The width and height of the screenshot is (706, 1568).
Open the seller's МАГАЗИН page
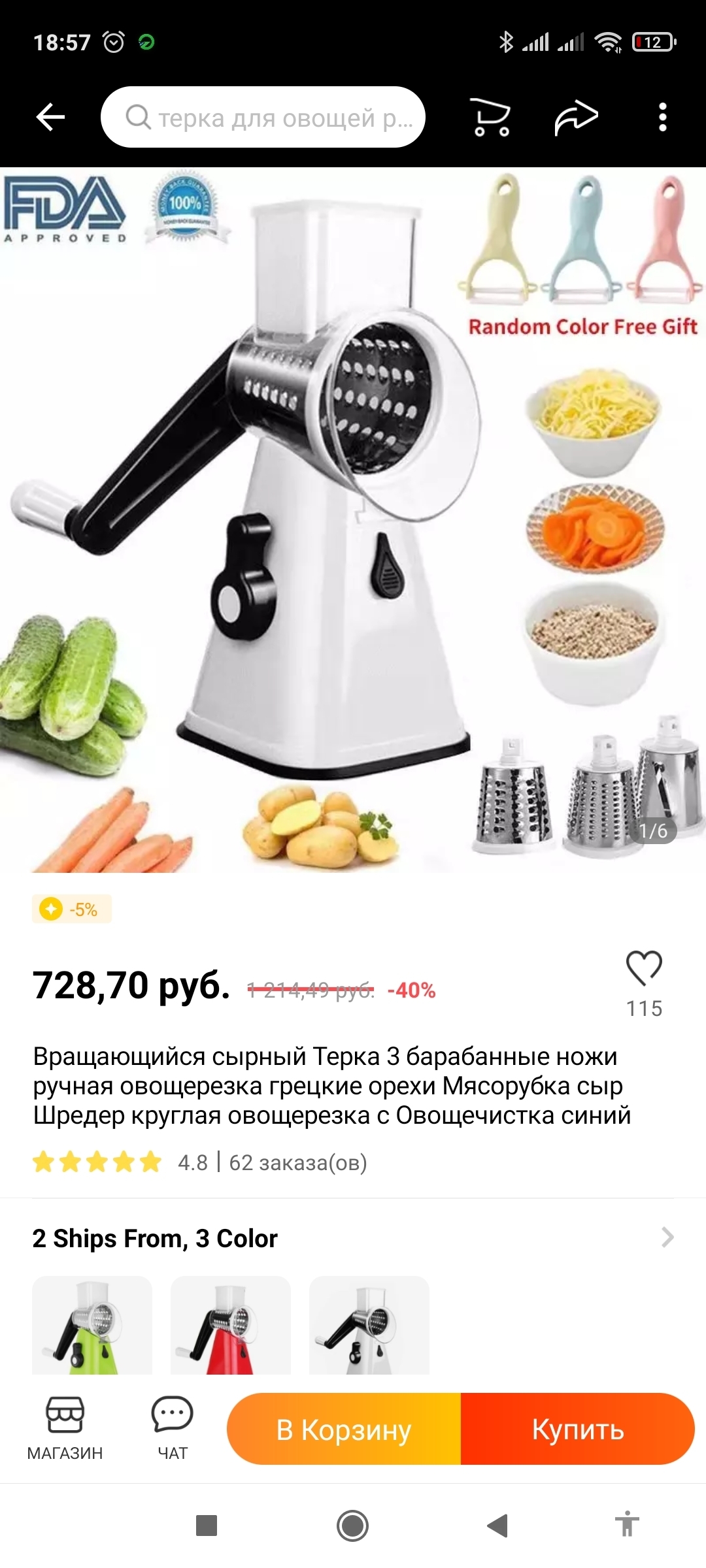coord(65,1428)
